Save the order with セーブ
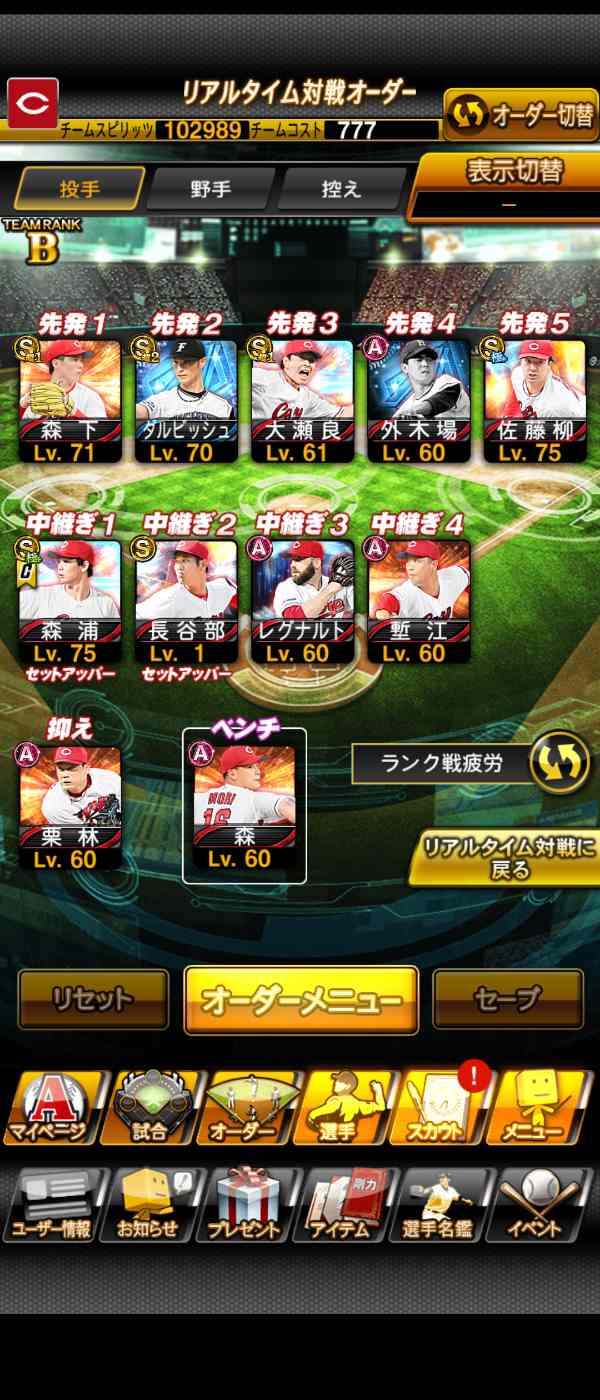This screenshot has height=1400, width=600. [x=508, y=998]
